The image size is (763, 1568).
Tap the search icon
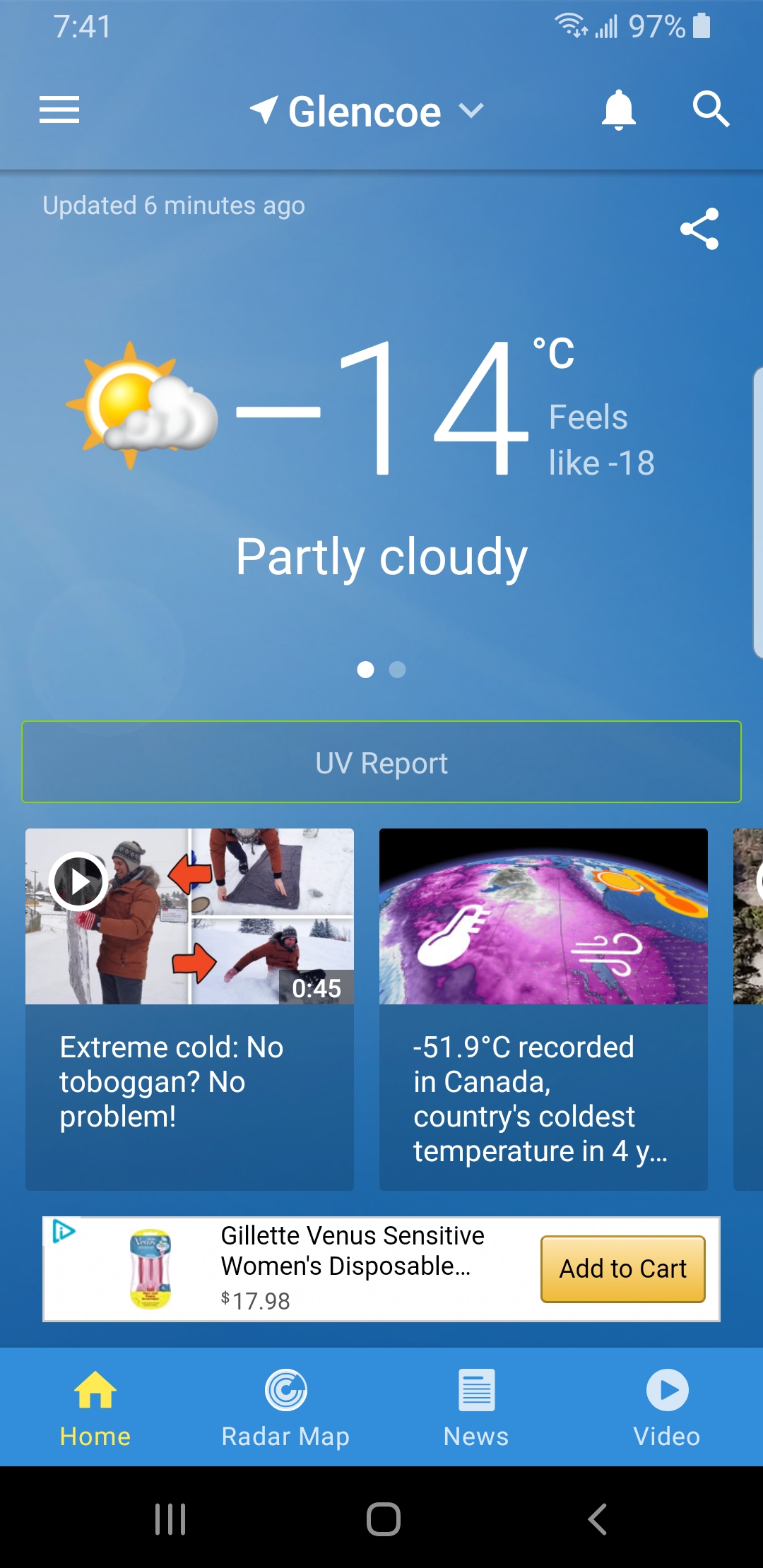(x=710, y=110)
